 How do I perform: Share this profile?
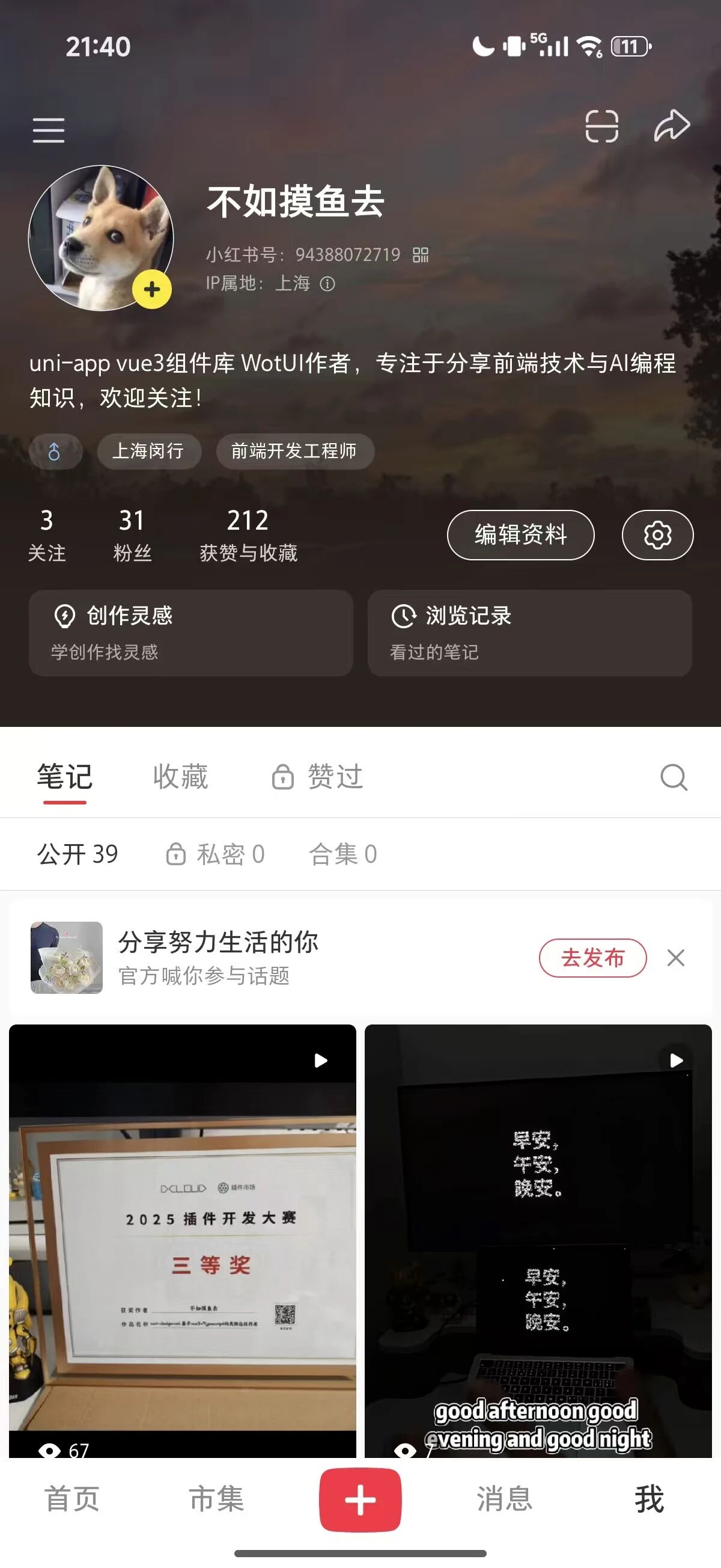(x=672, y=126)
